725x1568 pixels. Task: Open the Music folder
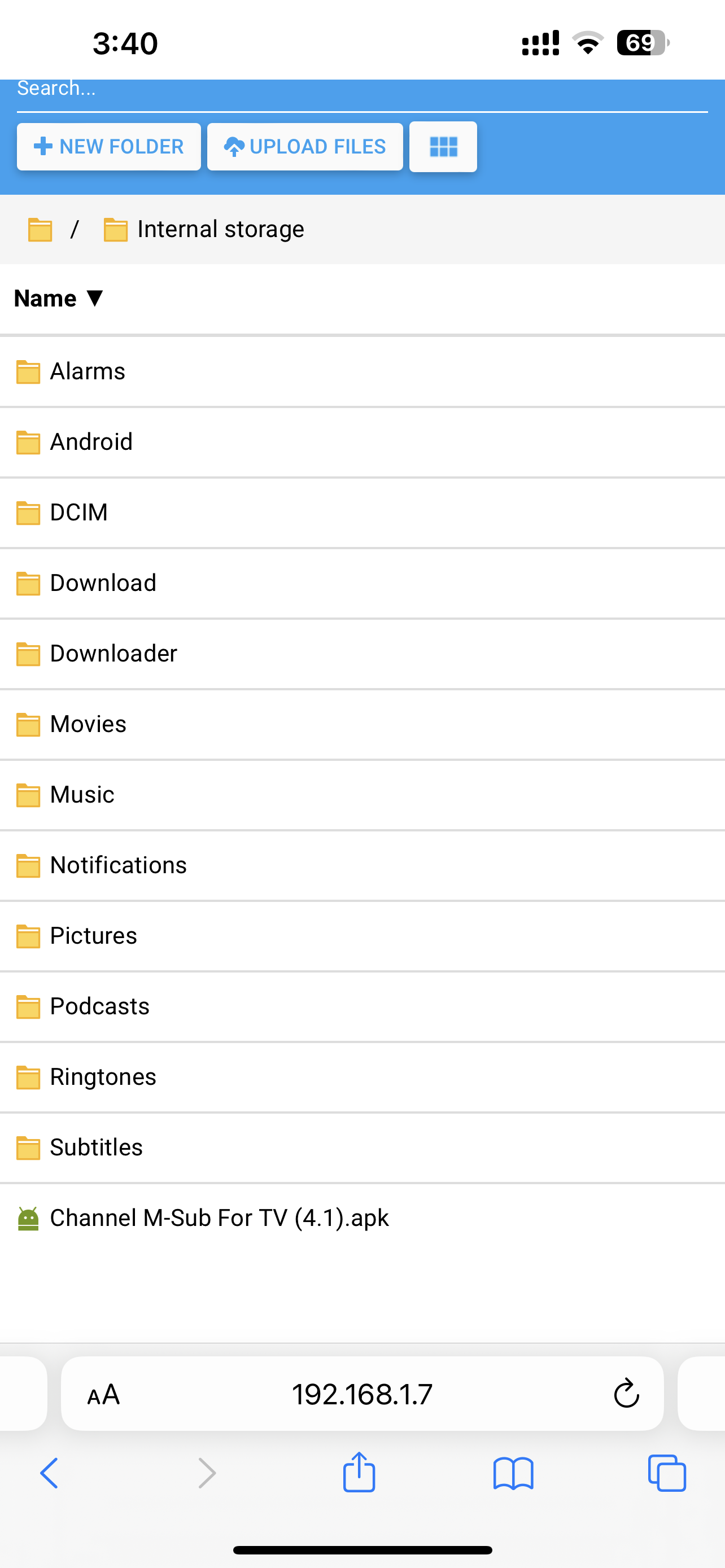tap(82, 795)
